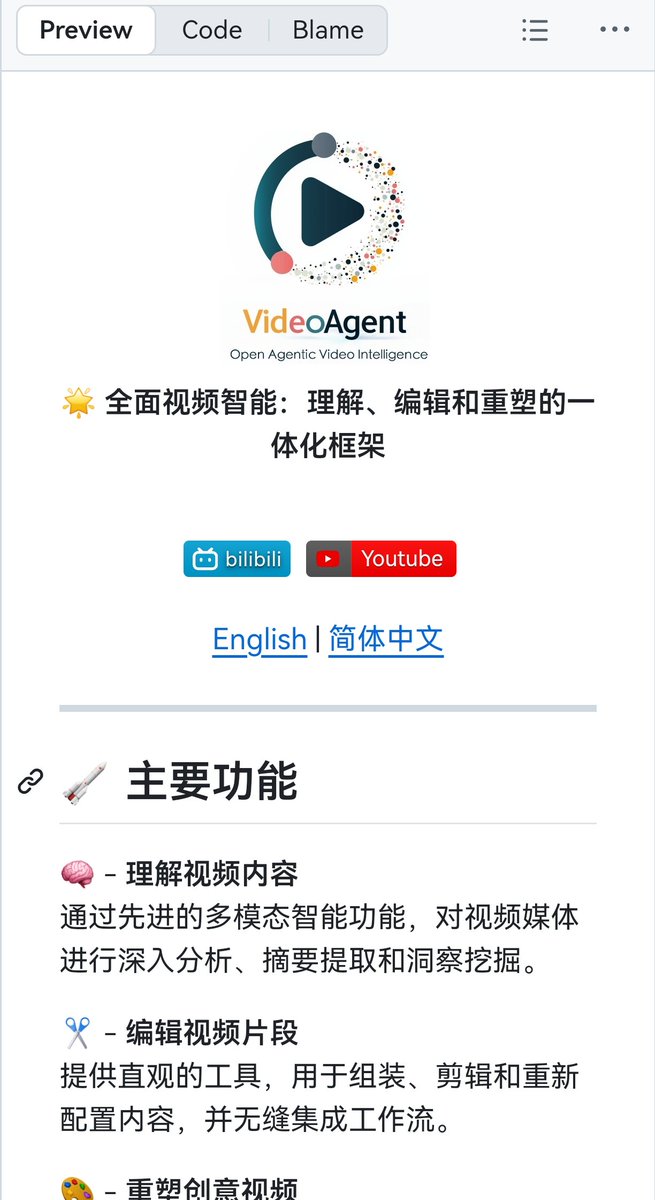
Task: Open the 简体中文 language link
Action: pyautogui.click(x=386, y=639)
